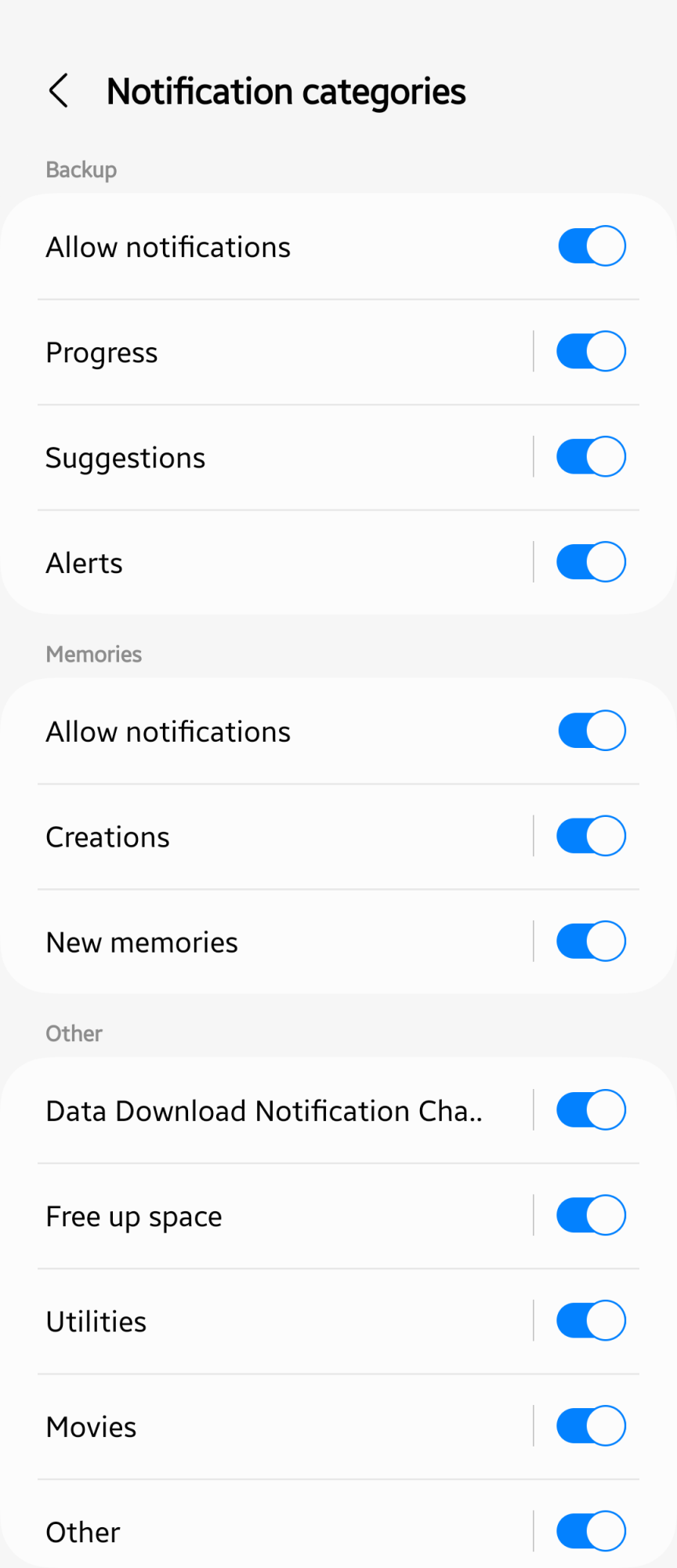The image size is (677, 1568).
Task: Disable the Utilities notifications toggle
Action: pos(592,1321)
